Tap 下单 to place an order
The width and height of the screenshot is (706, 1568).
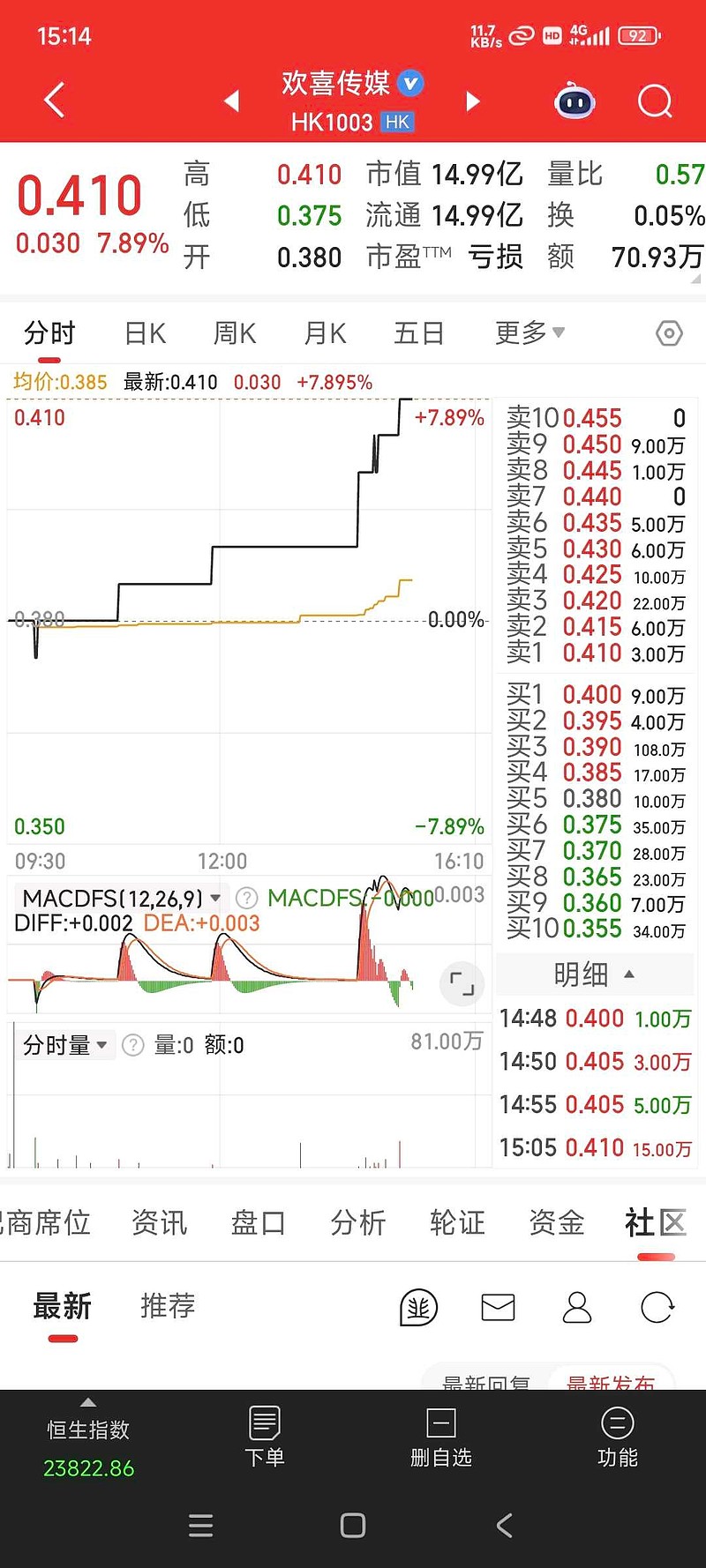(x=265, y=1437)
